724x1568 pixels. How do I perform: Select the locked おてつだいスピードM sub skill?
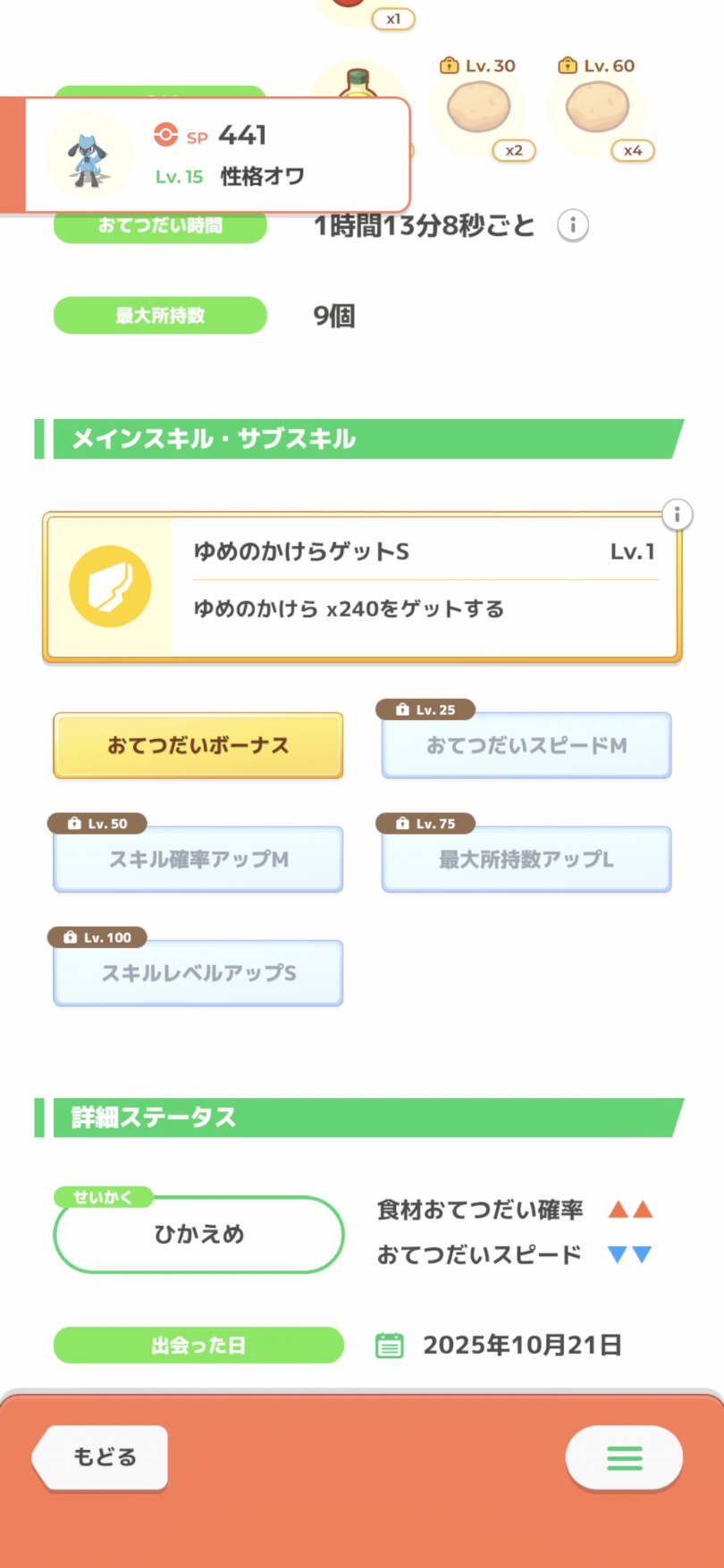tap(526, 745)
